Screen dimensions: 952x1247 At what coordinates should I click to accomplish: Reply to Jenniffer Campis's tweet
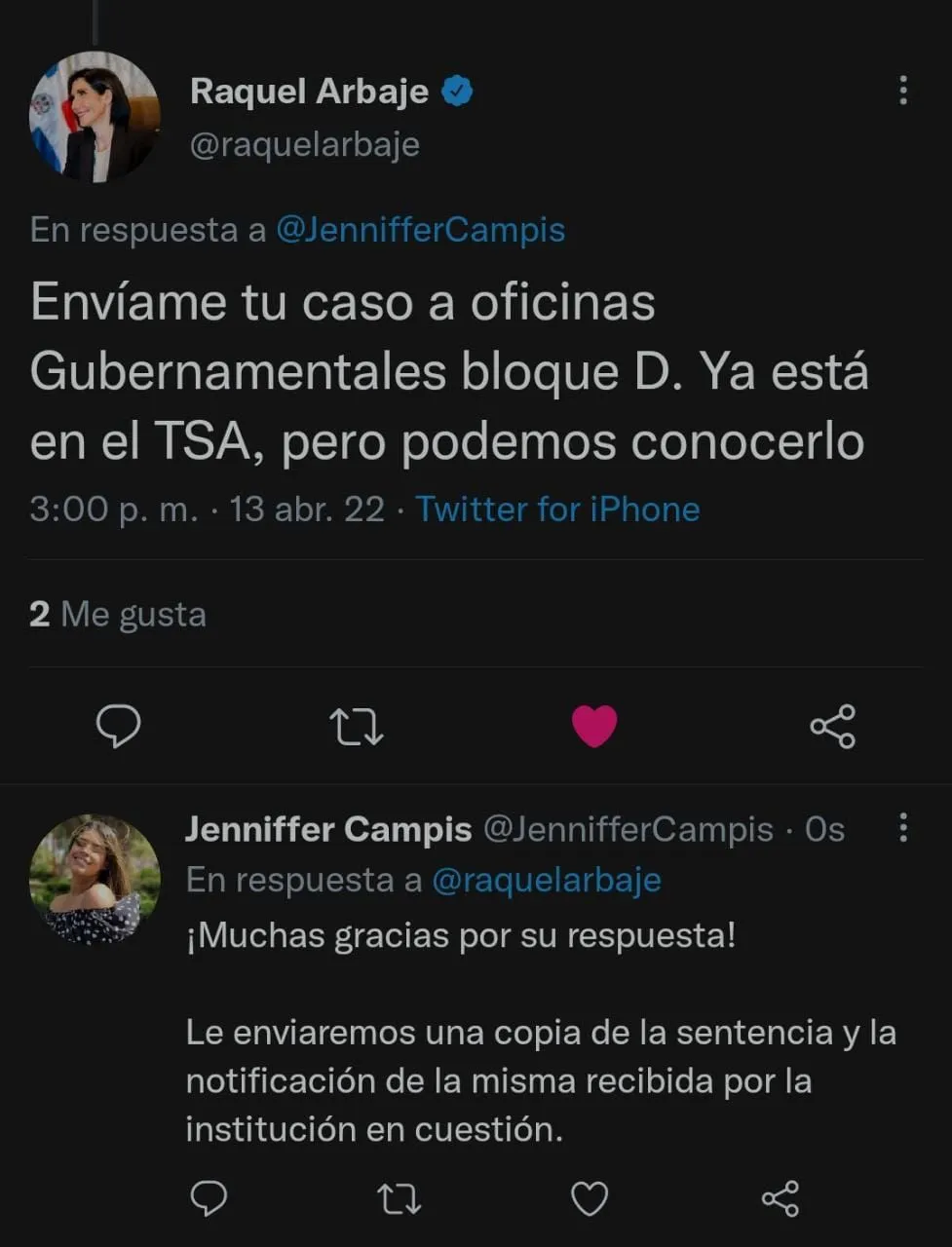tap(209, 1198)
